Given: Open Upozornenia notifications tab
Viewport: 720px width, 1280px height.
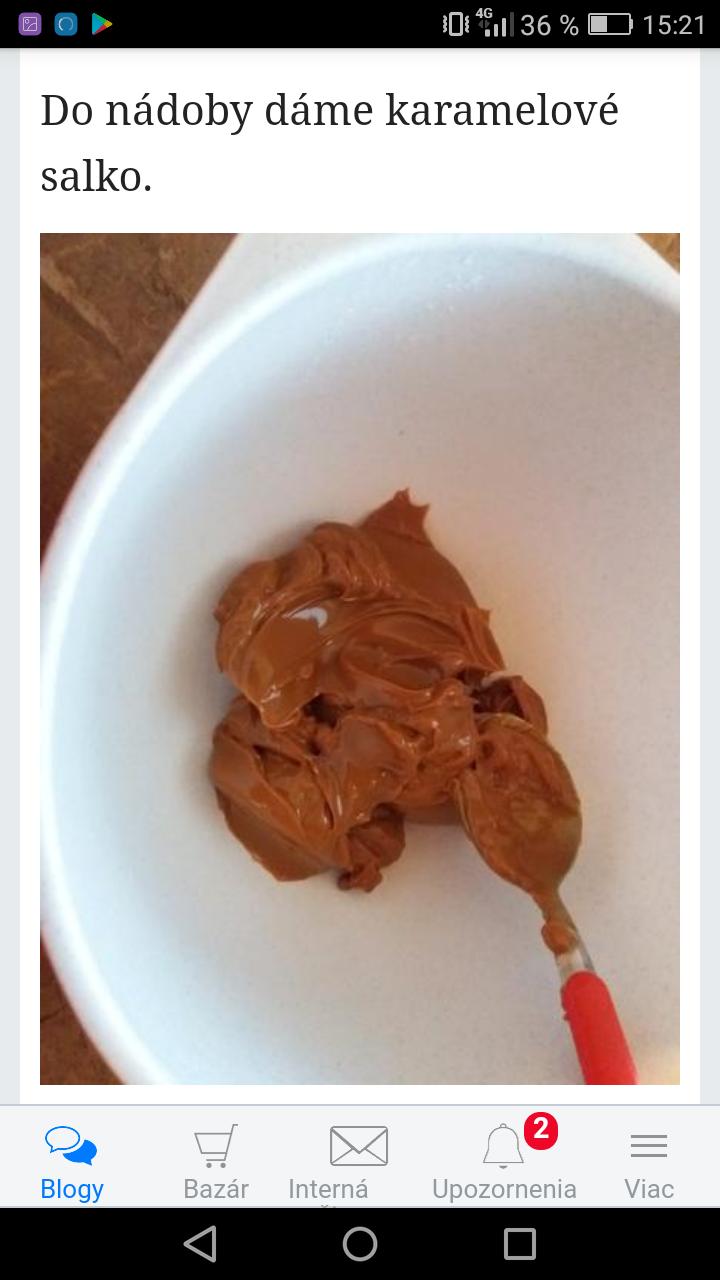Looking at the screenshot, I should click(x=504, y=1160).
